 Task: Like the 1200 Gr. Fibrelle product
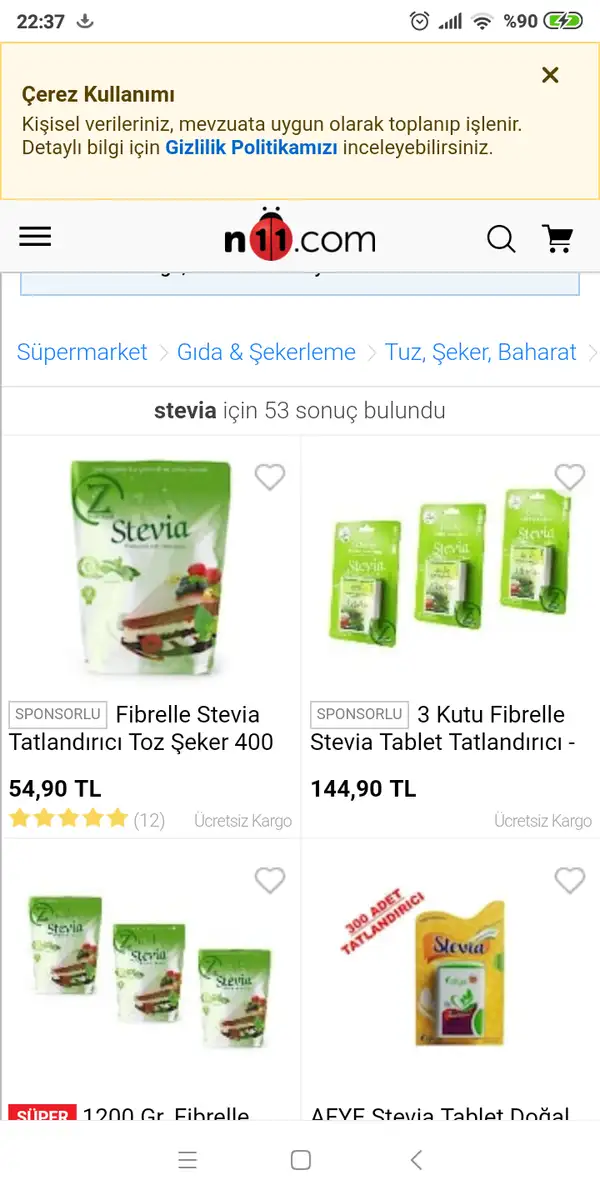(x=270, y=880)
